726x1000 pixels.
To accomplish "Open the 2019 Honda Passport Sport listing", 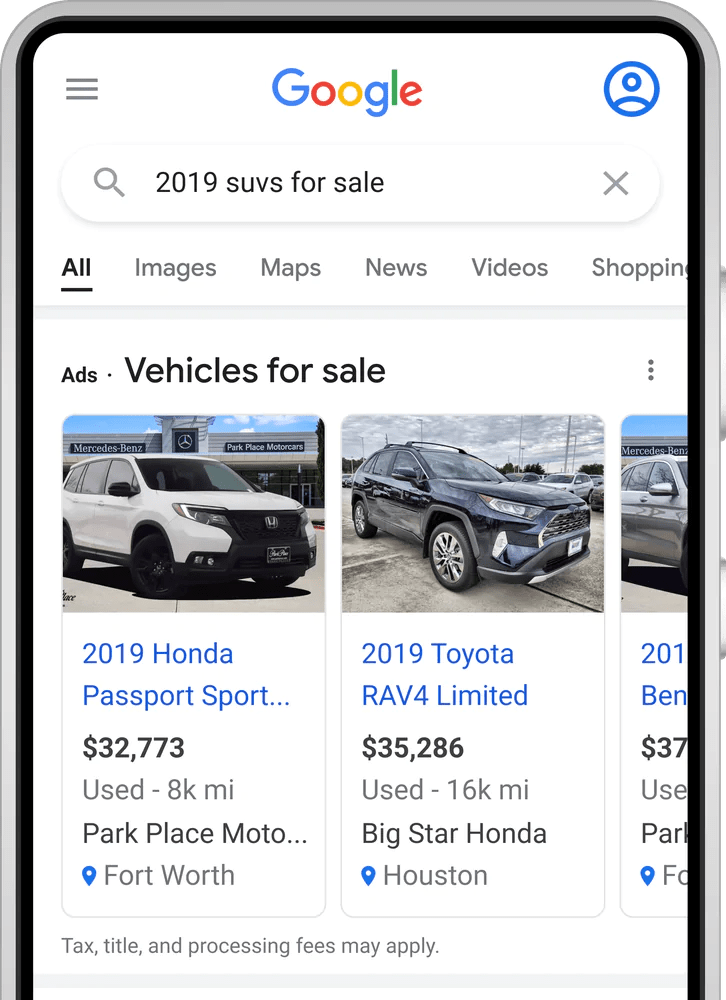I will click(194, 666).
